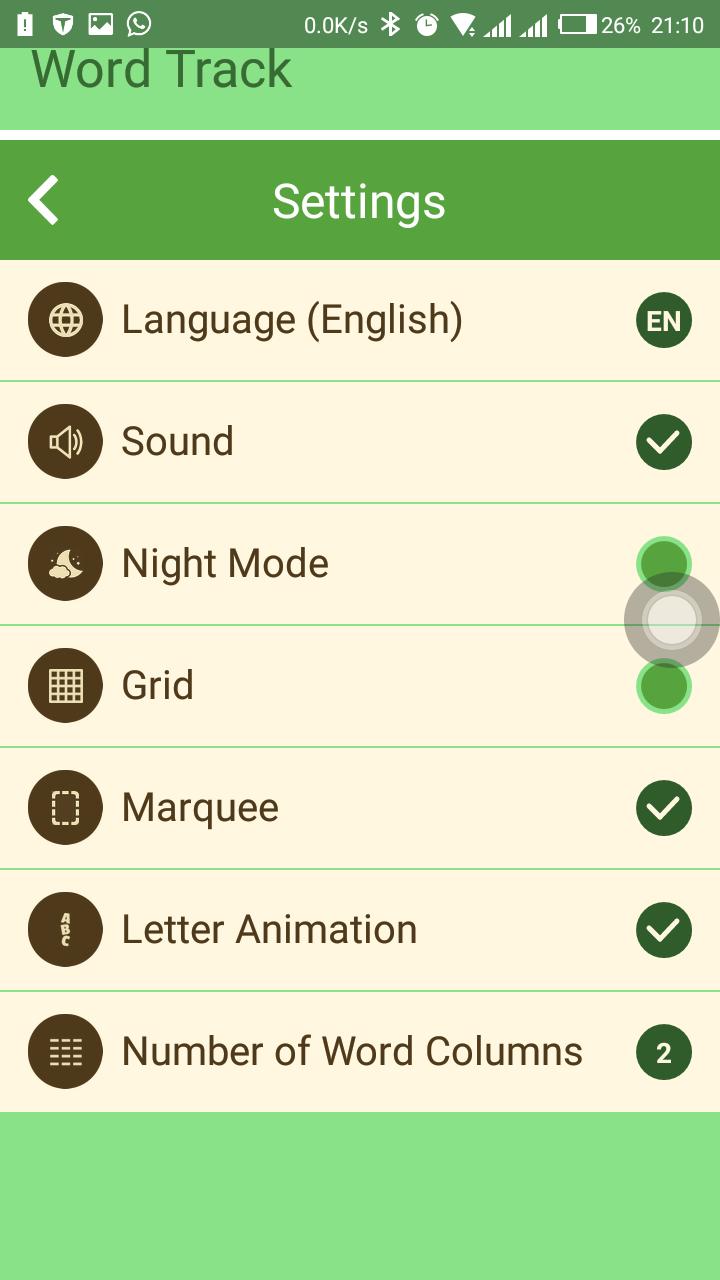Viewport: 720px width, 1280px height.
Task: Select the Grid pattern icon
Action: (65, 685)
